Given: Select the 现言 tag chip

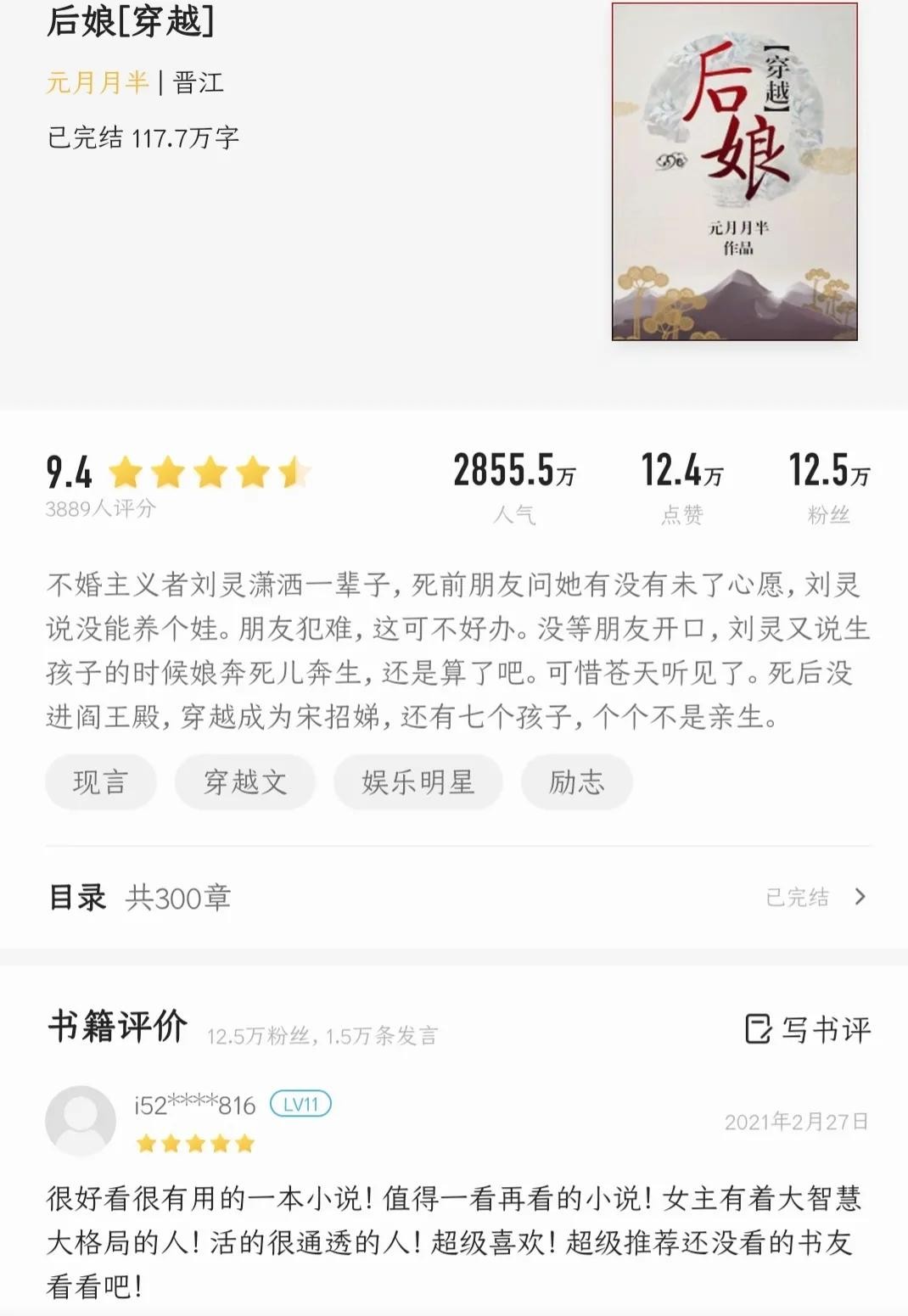Looking at the screenshot, I should coord(100,781).
